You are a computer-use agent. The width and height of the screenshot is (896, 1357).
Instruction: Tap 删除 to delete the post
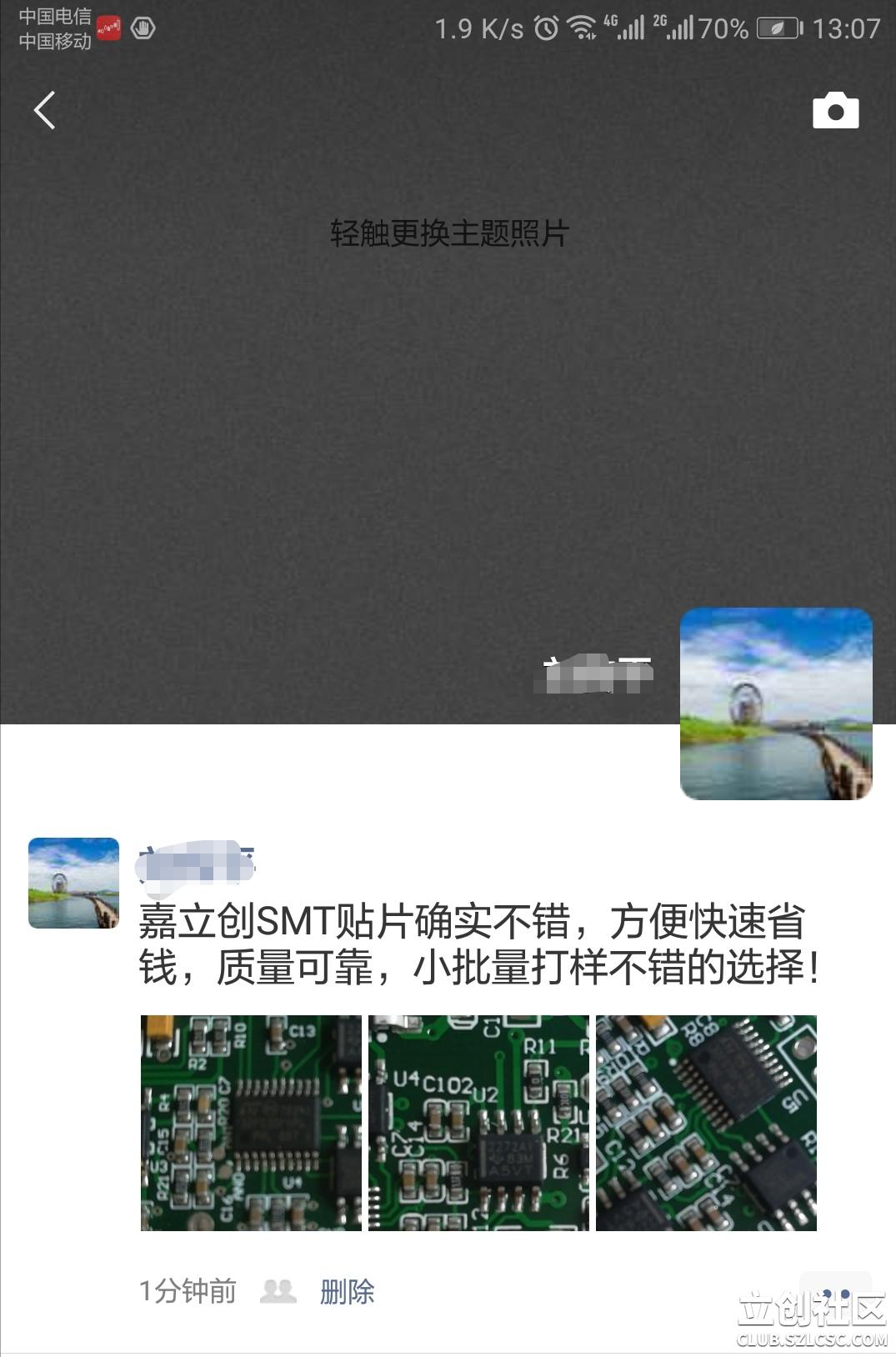(346, 1291)
